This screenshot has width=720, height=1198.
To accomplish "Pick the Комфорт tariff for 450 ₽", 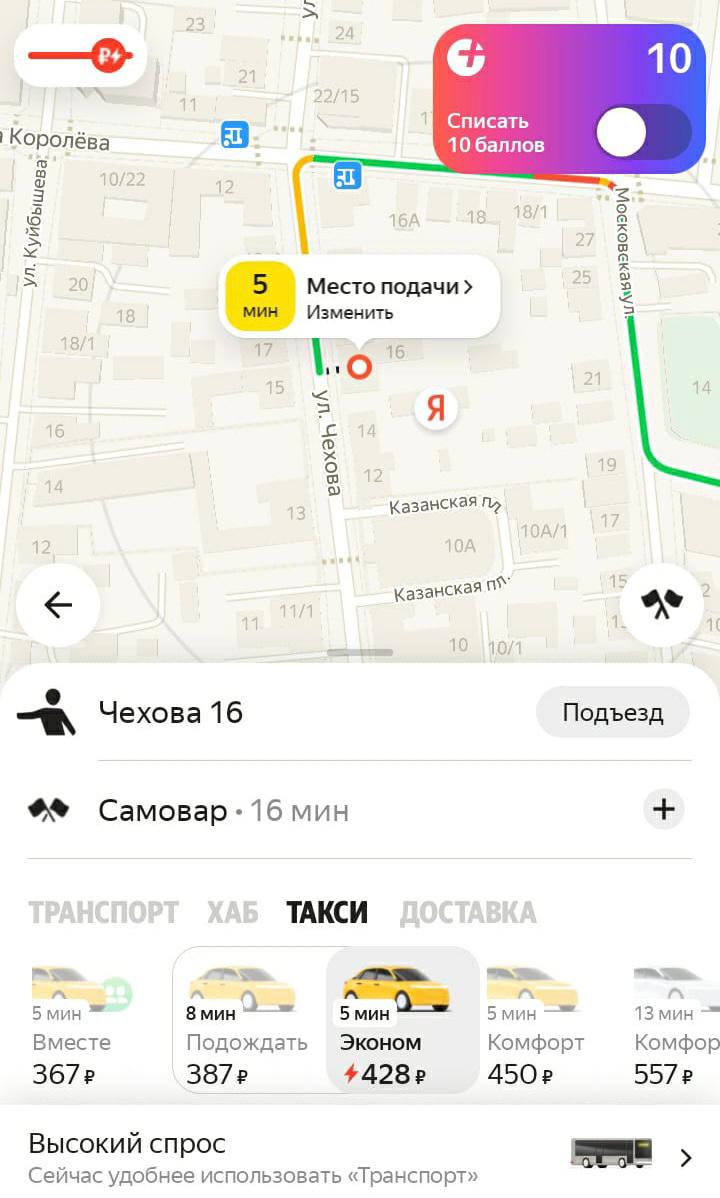I will coord(536,1025).
